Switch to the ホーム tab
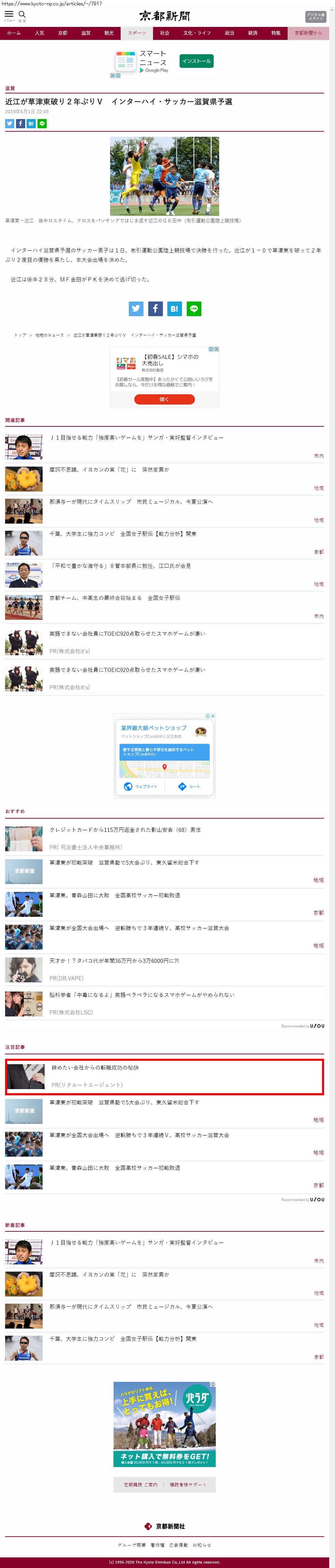 click(14, 33)
